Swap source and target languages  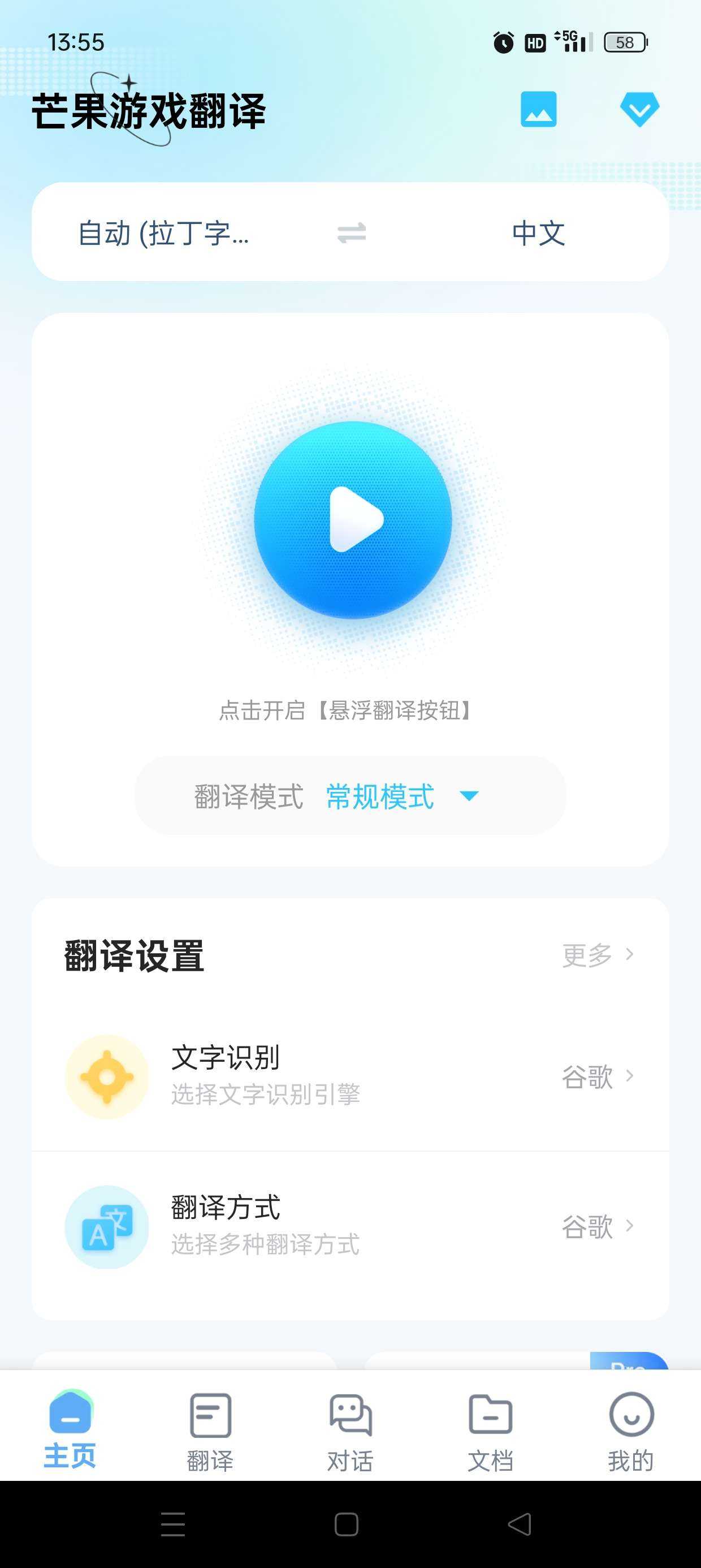(x=351, y=233)
